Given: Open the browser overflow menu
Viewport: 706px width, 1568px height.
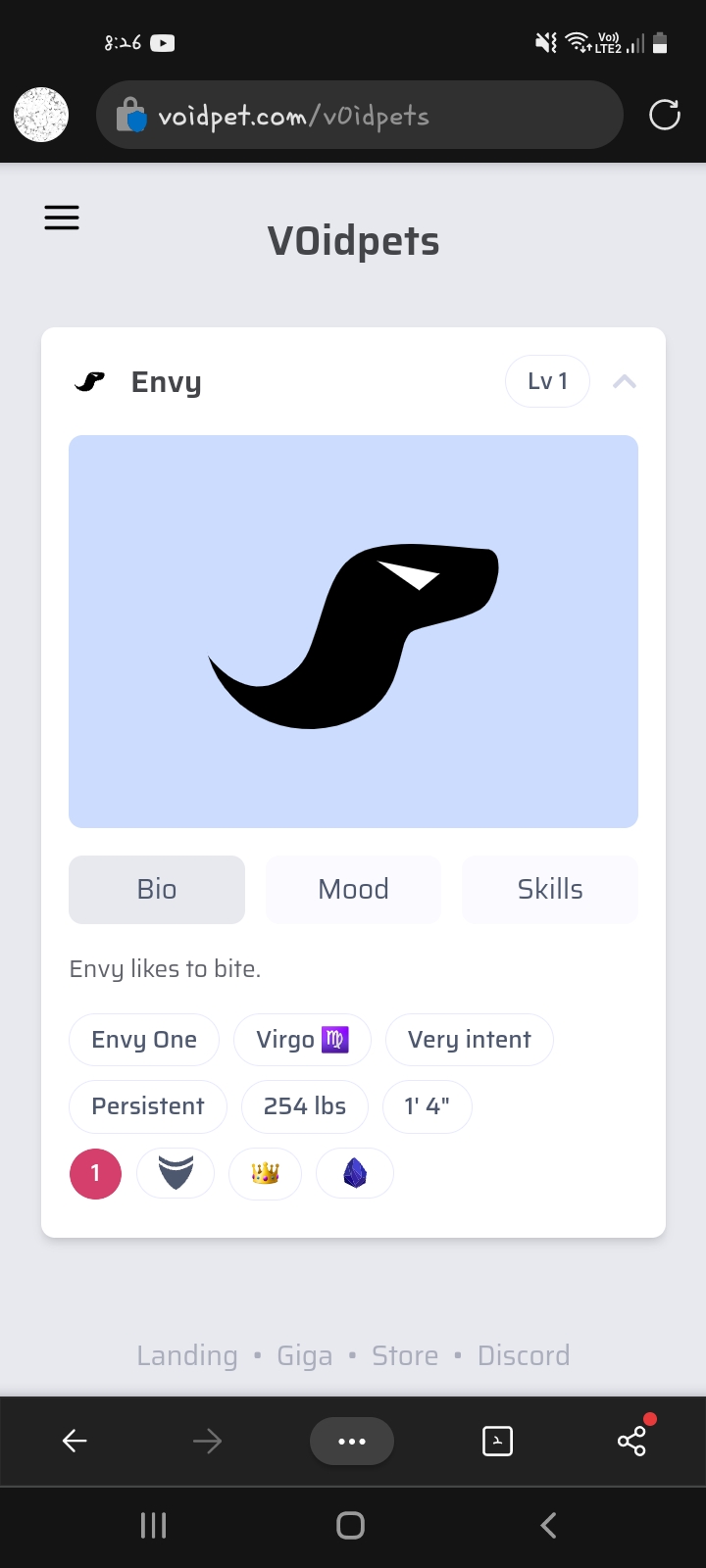Looking at the screenshot, I should tap(352, 1441).
